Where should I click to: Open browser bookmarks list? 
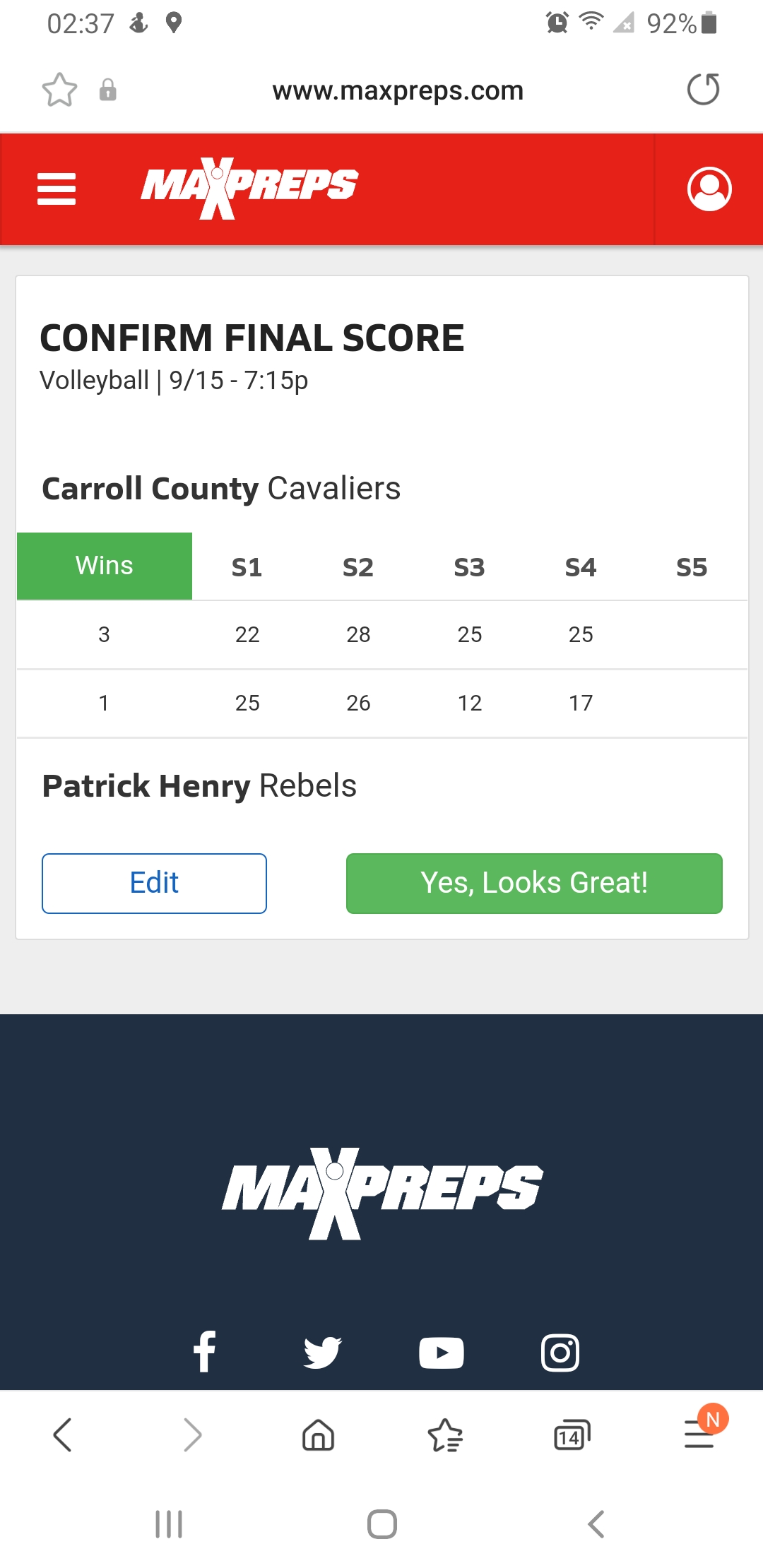[x=445, y=1435]
